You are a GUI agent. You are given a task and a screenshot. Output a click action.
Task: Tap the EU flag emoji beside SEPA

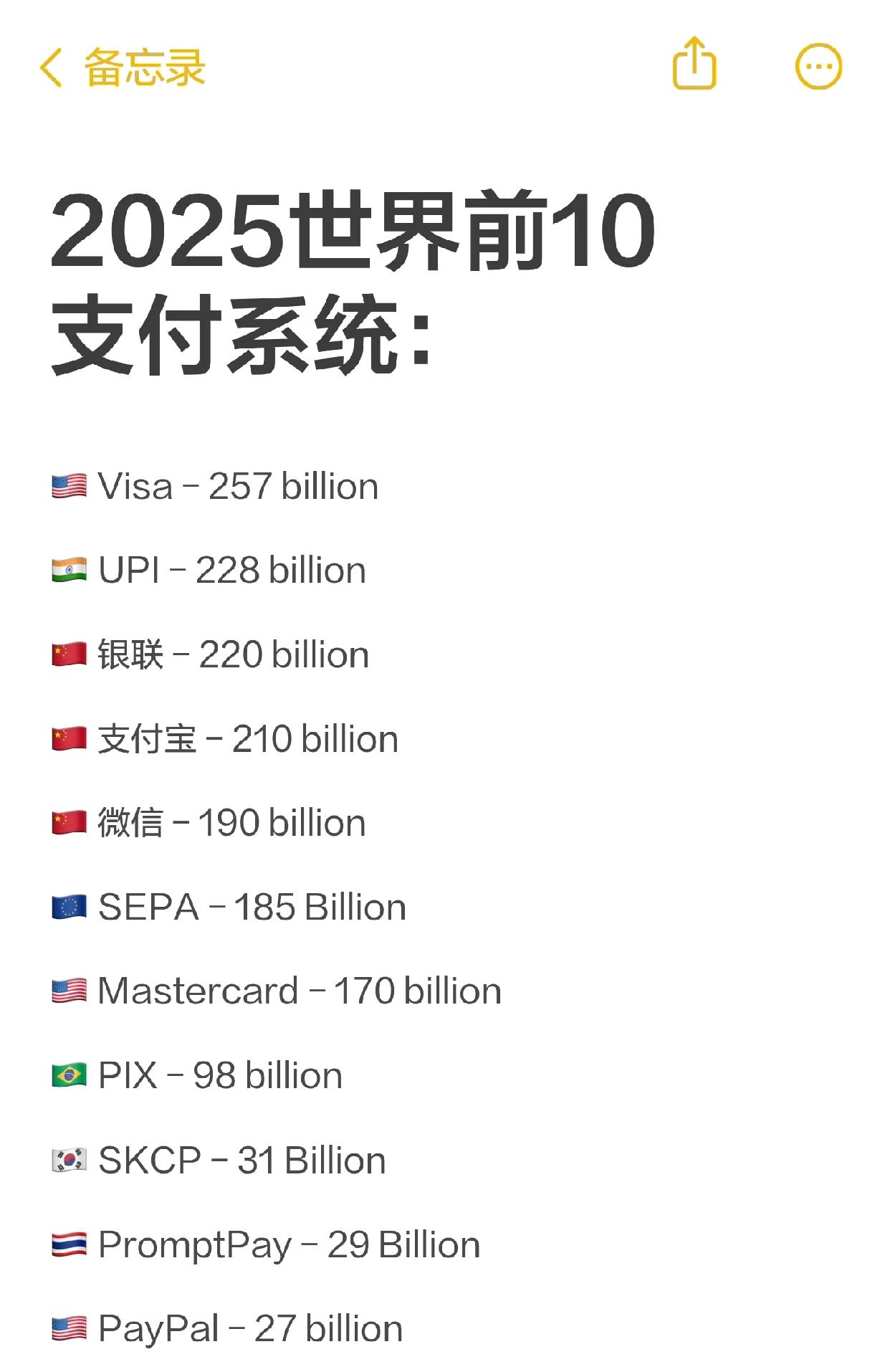[68, 906]
